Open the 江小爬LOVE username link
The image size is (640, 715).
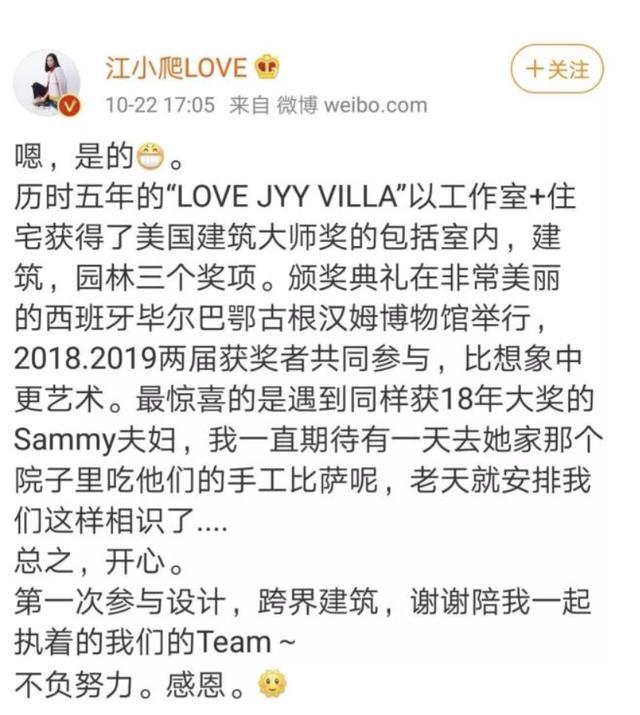(175, 67)
